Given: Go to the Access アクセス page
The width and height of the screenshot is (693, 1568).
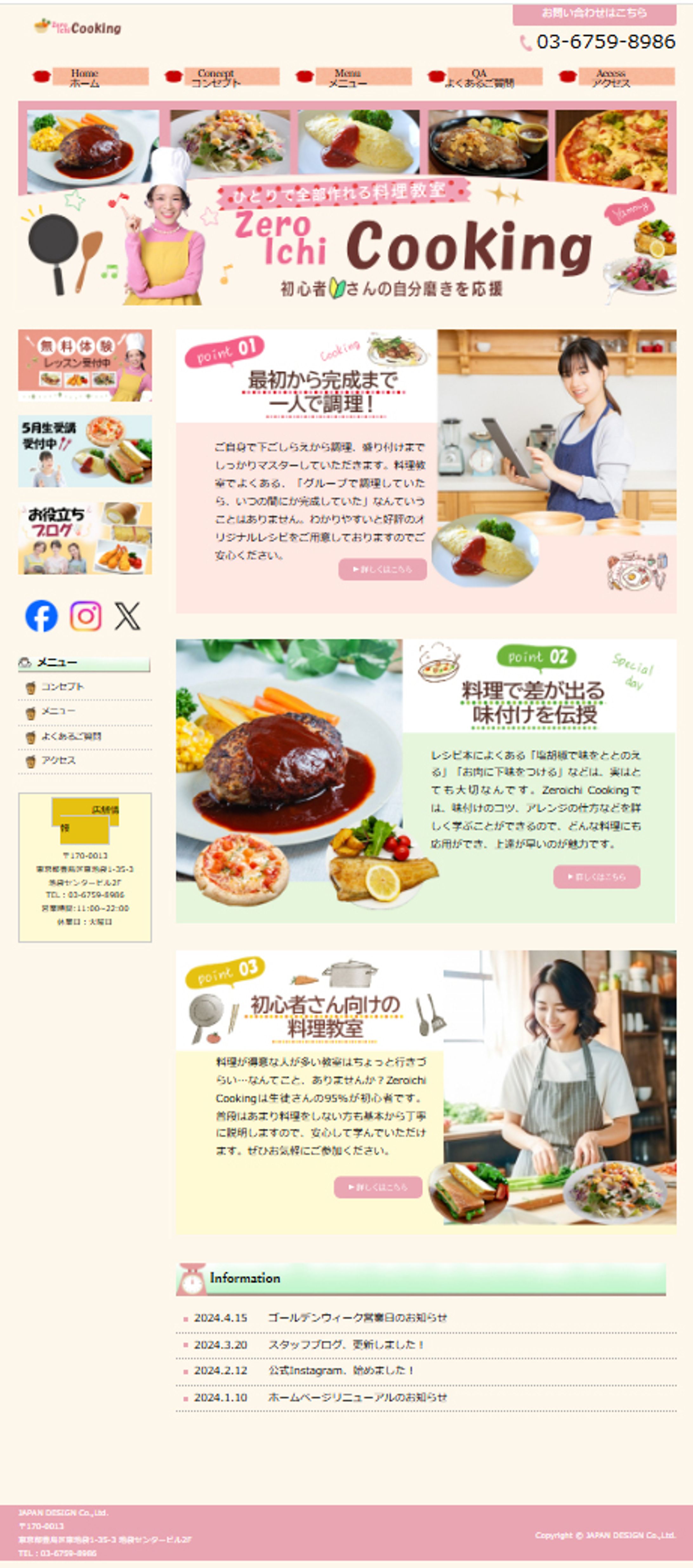Looking at the screenshot, I should tap(616, 77).
